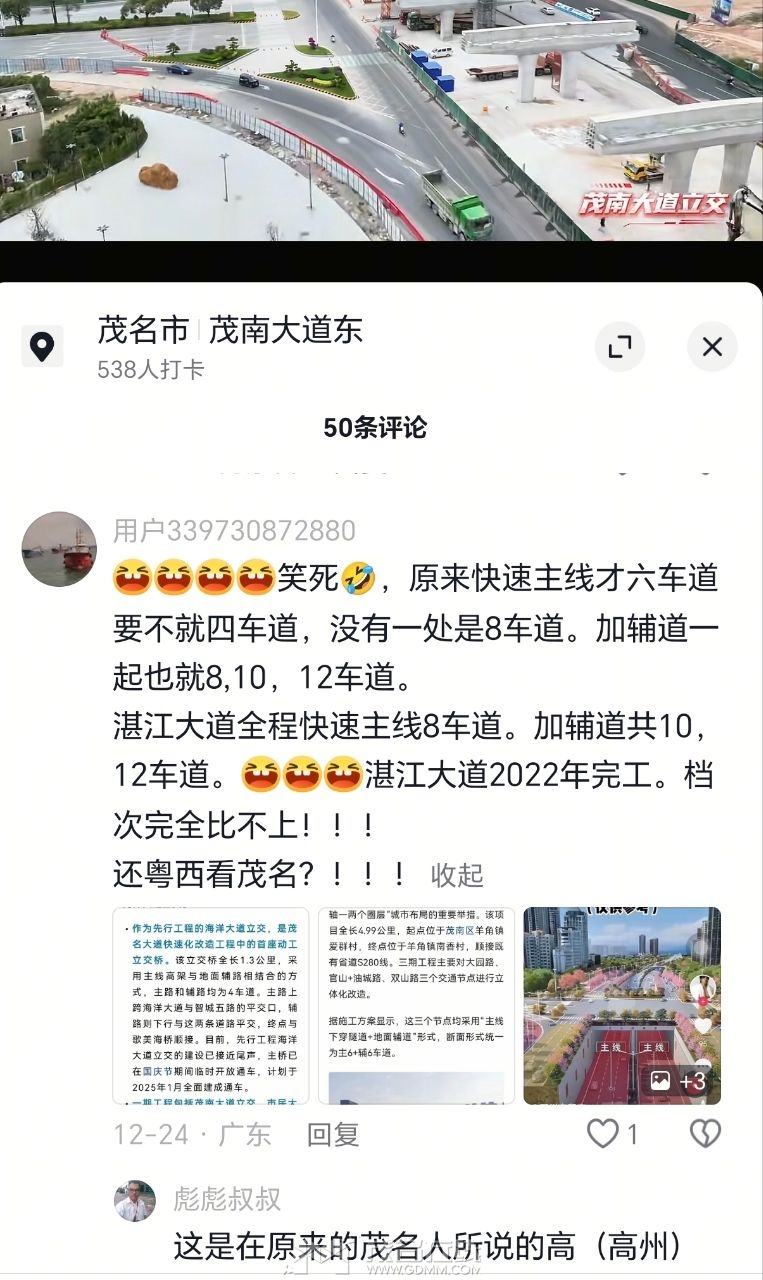Image resolution: width=763 pixels, height=1280 pixels.
Task: Open 彪彪叔叔's profile picture
Action: tap(135, 1201)
